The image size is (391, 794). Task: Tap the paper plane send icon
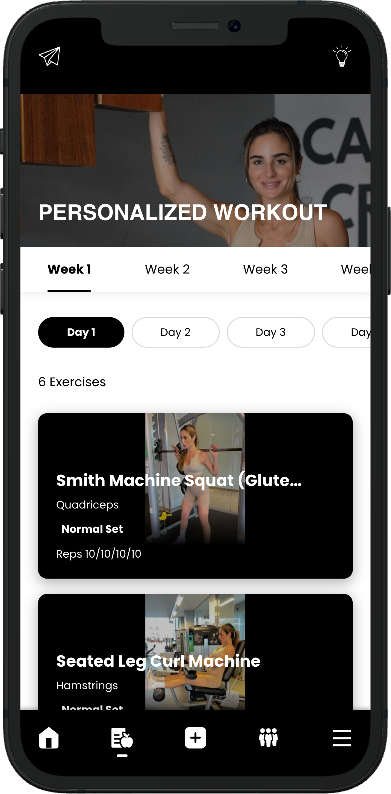click(x=50, y=56)
